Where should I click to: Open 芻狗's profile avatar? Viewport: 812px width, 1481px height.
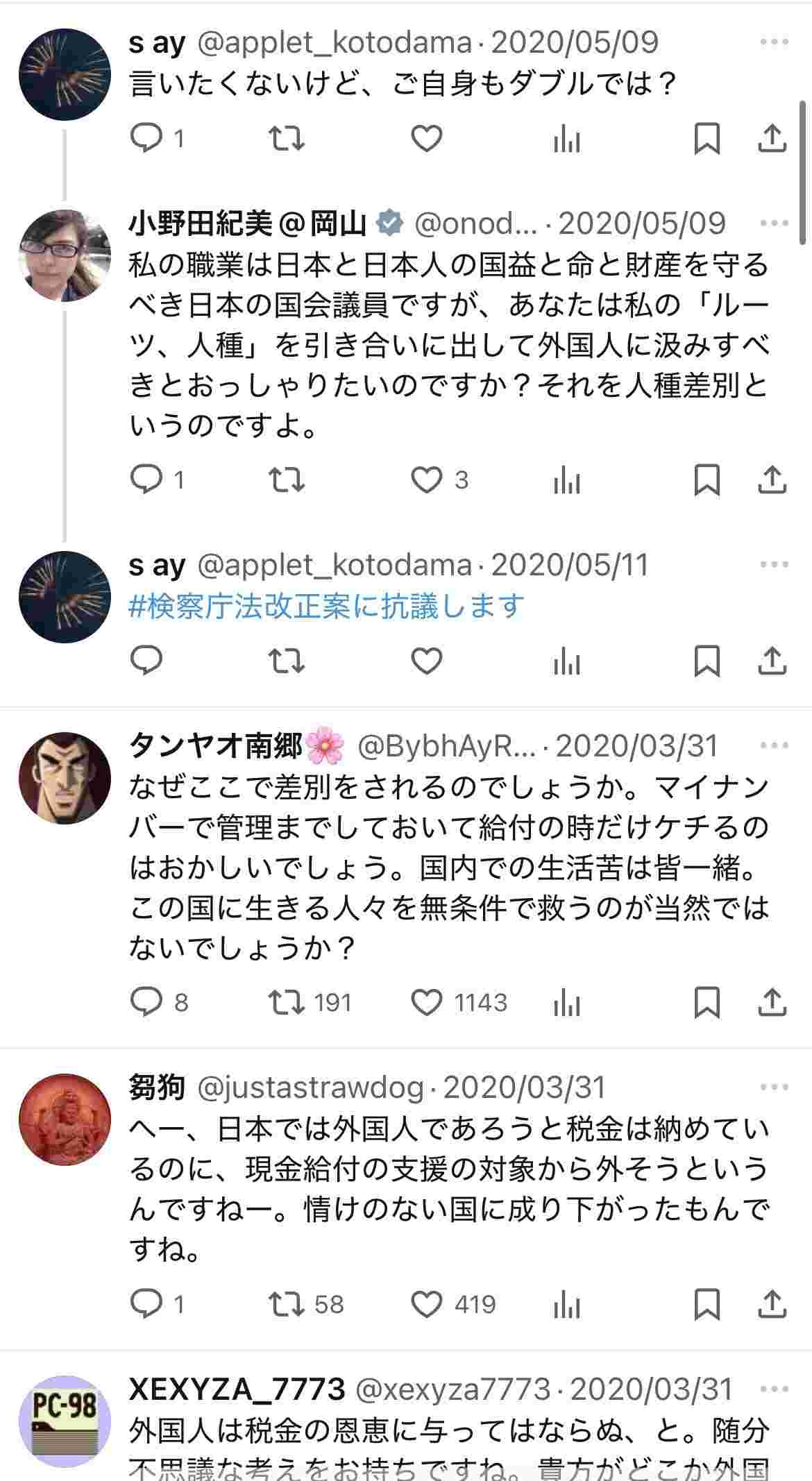pyautogui.click(x=65, y=1119)
